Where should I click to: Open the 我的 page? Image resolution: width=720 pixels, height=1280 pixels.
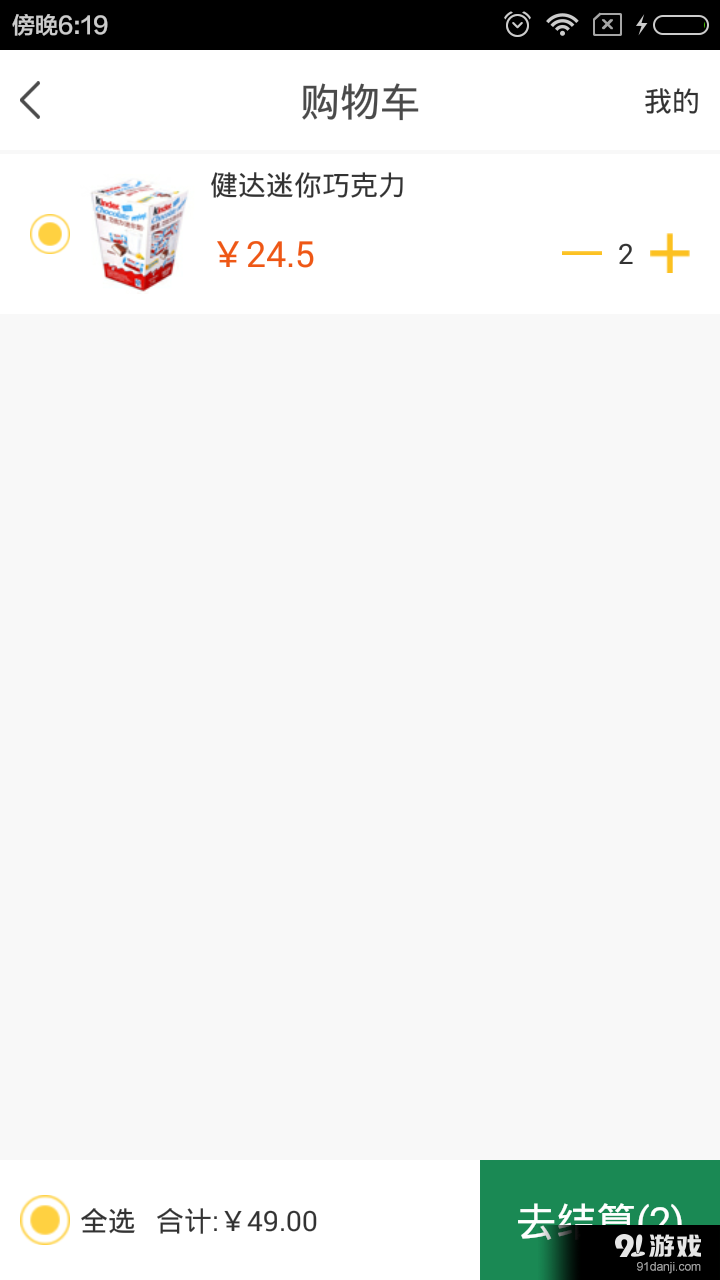(x=671, y=101)
